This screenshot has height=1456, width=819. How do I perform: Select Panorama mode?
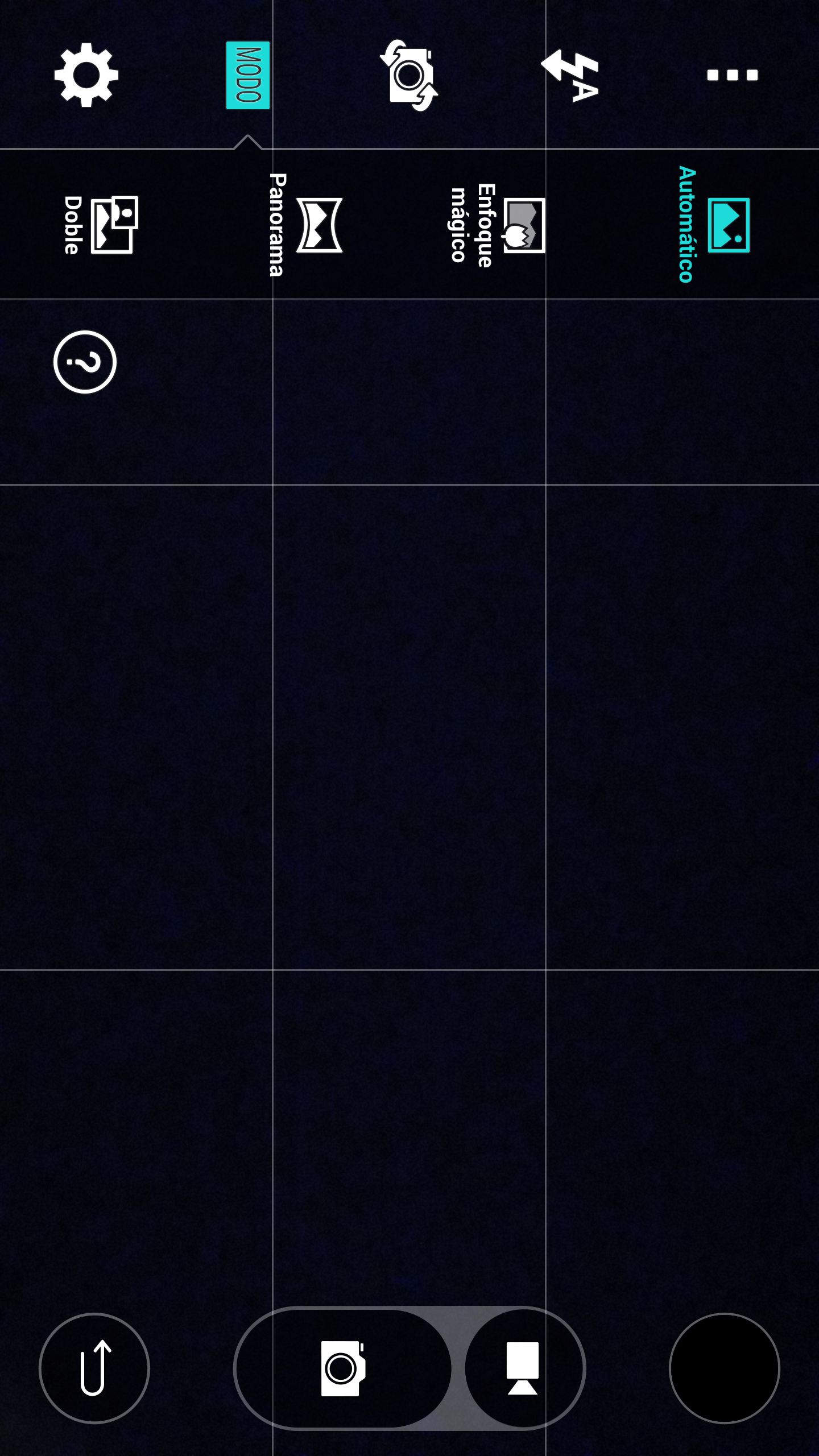click(305, 225)
